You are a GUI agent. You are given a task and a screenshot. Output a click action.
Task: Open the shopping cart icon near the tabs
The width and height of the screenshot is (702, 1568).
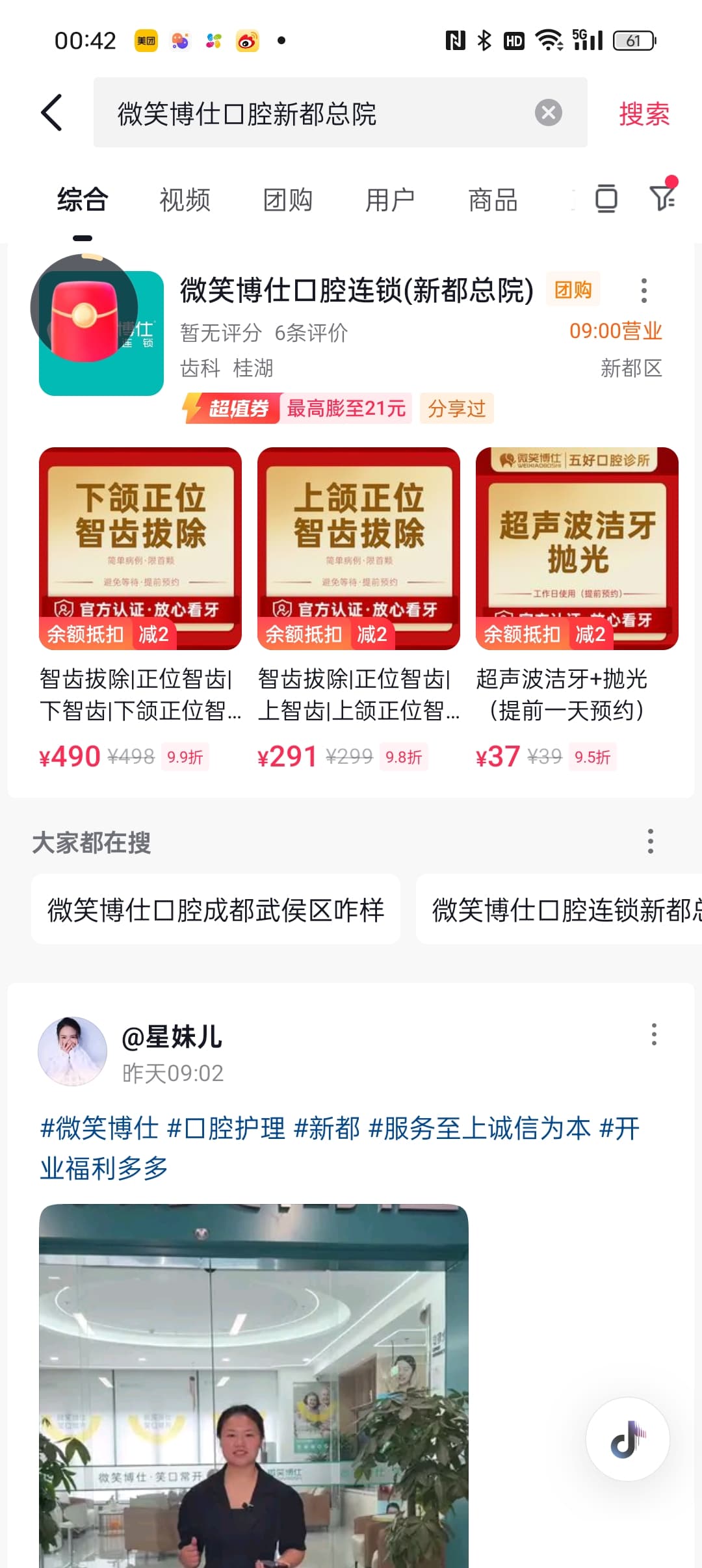(605, 200)
